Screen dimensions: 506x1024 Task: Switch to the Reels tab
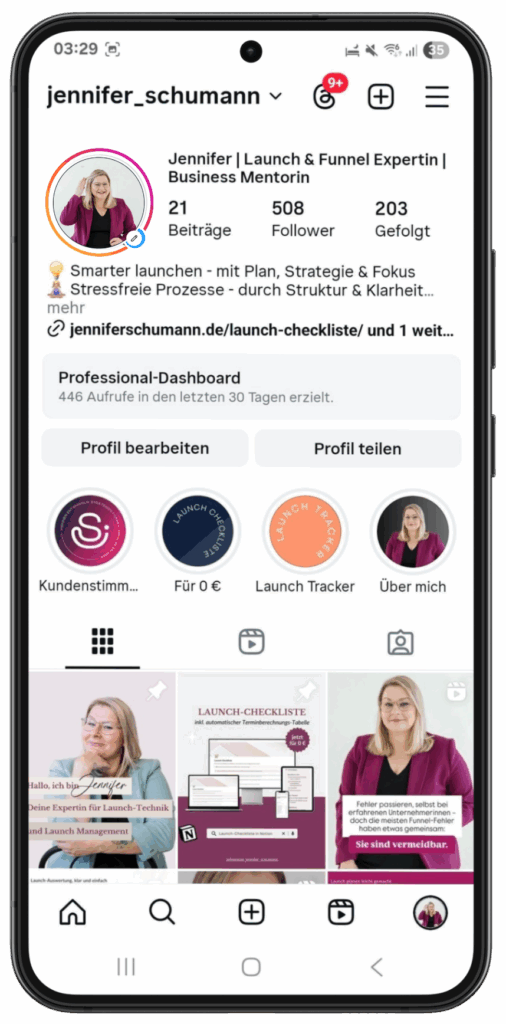251,642
